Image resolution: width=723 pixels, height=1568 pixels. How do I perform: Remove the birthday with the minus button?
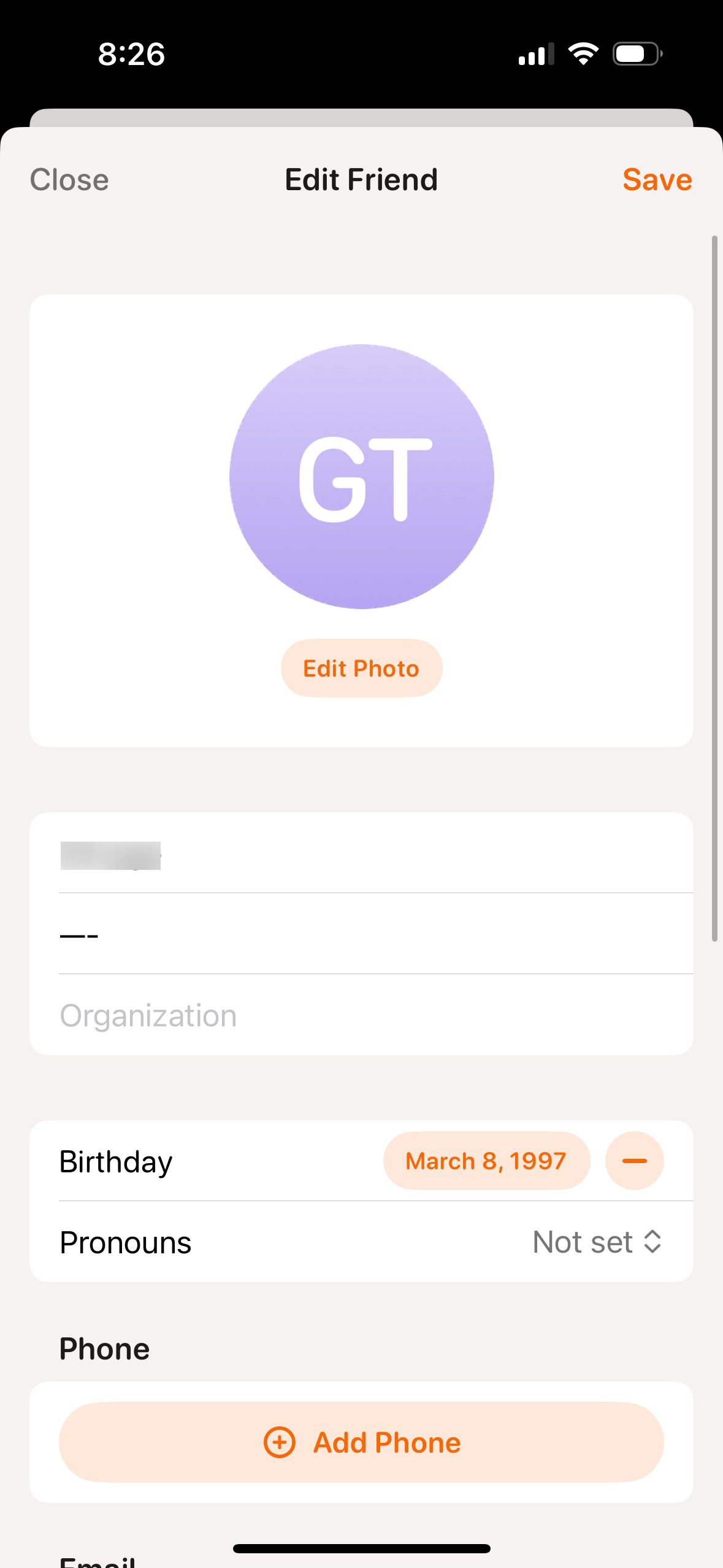[x=634, y=1161]
